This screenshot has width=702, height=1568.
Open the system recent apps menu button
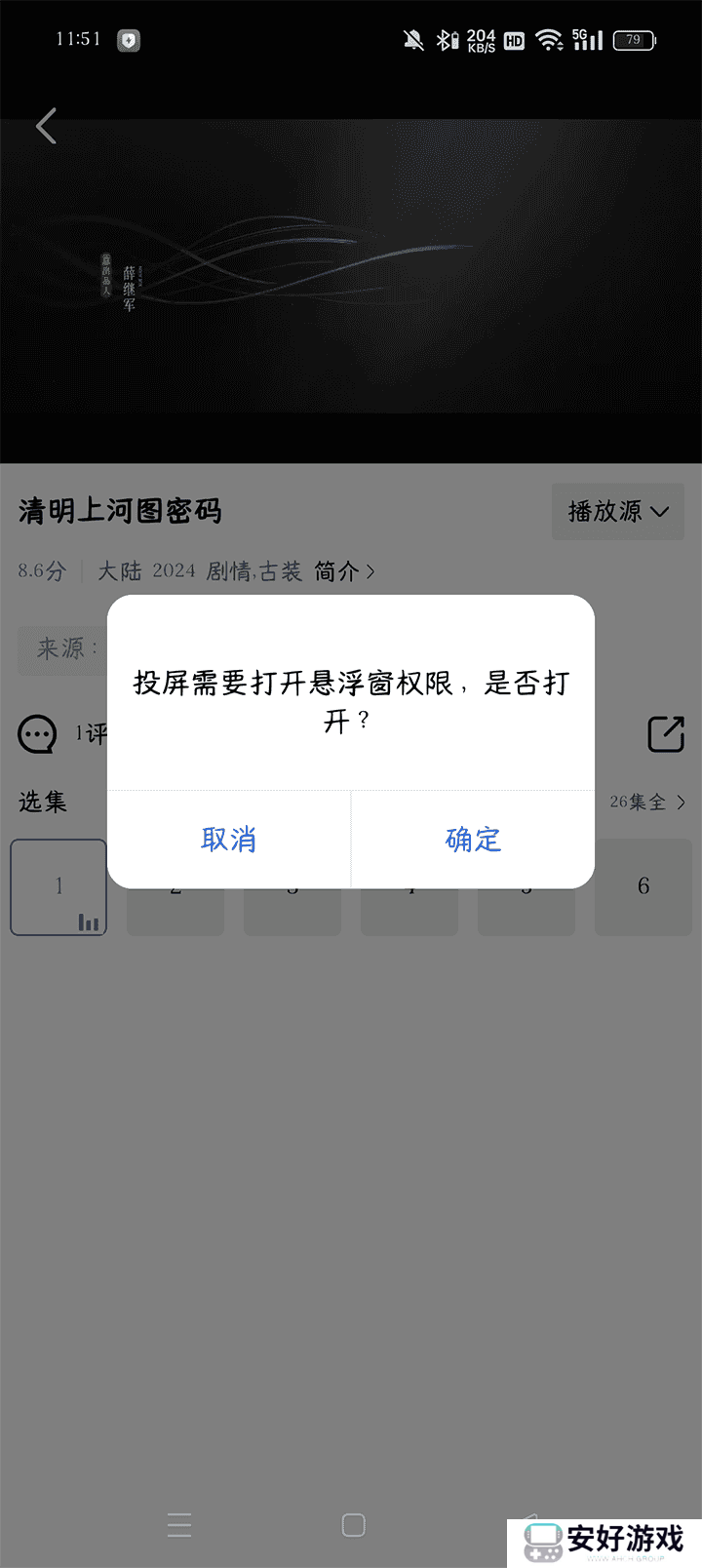pyautogui.click(x=179, y=1525)
